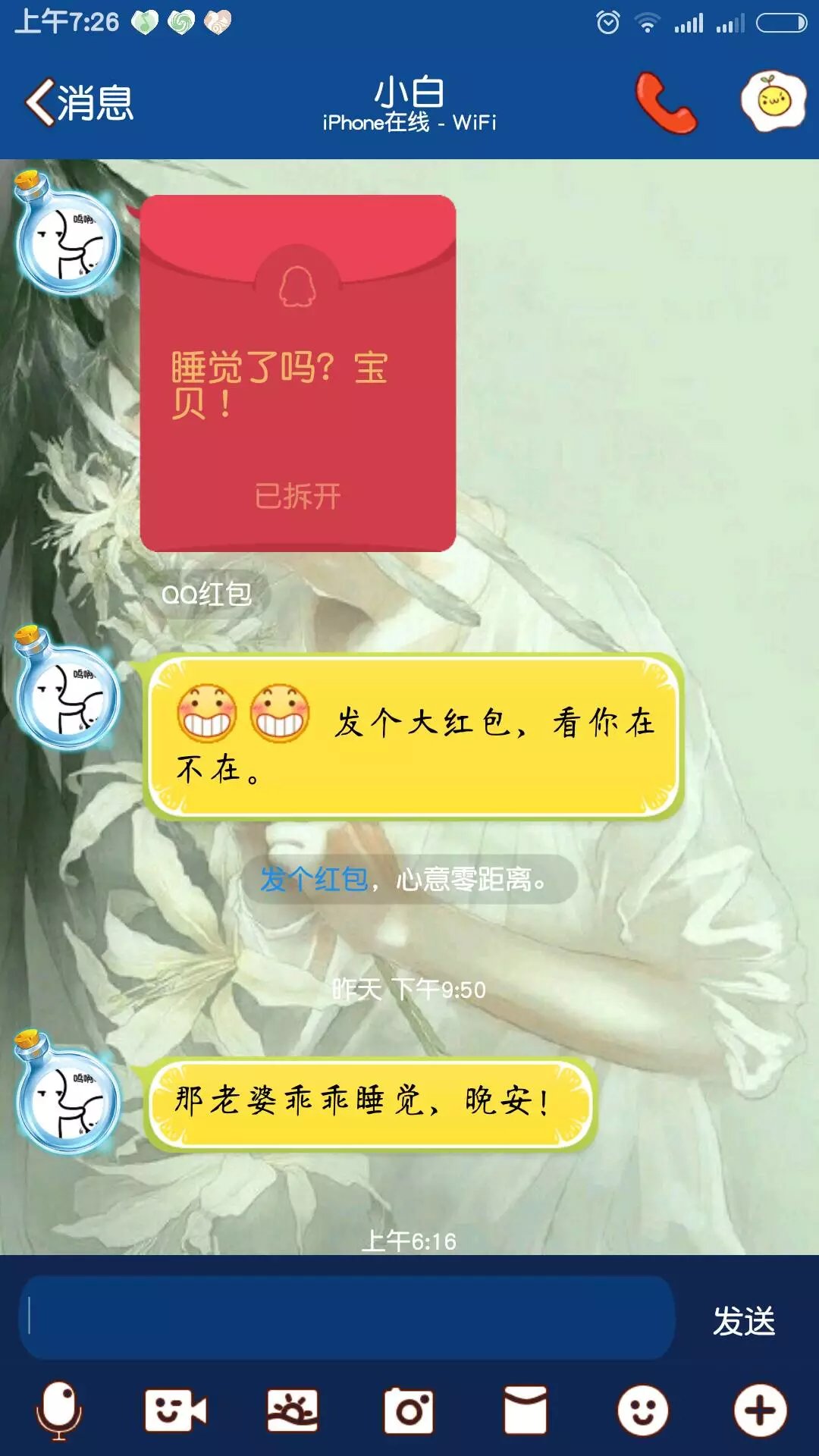Image resolution: width=819 pixels, height=1456 pixels.
Task: Open the photo gallery picker
Action: (292, 1410)
